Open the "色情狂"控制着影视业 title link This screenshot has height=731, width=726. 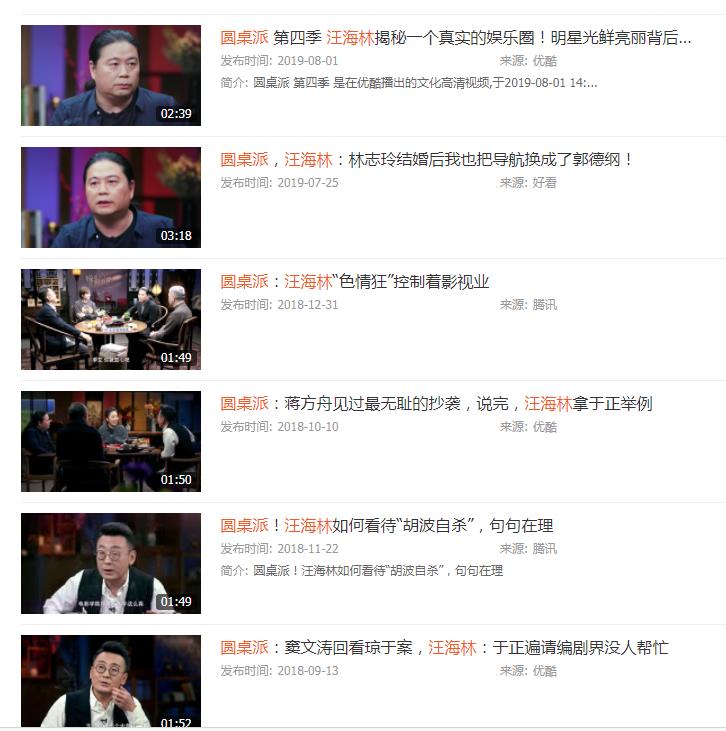[x=355, y=282]
